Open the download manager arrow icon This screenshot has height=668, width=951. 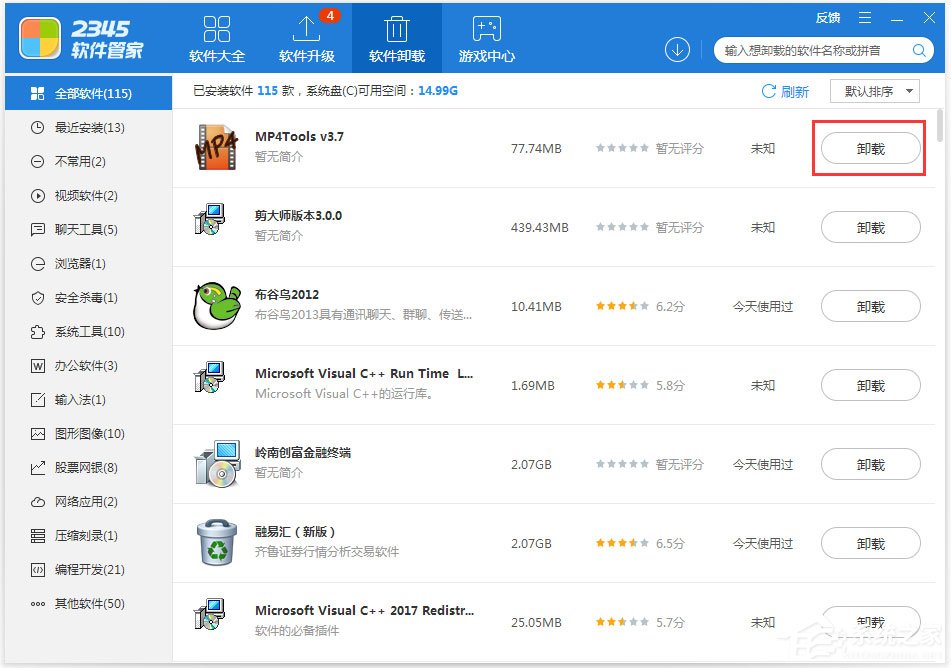(x=677, y=50)
